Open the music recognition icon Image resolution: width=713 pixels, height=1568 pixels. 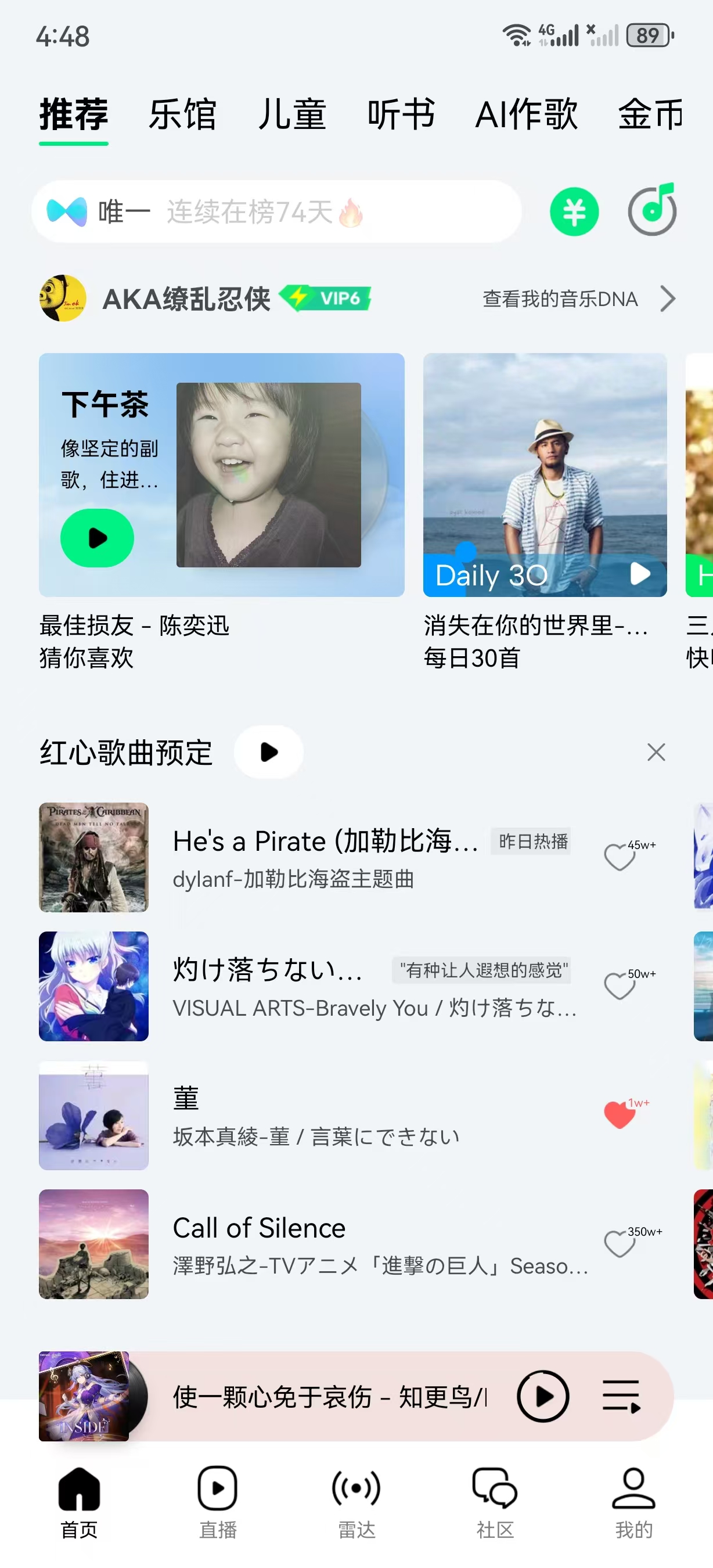[x=652, y=211]
